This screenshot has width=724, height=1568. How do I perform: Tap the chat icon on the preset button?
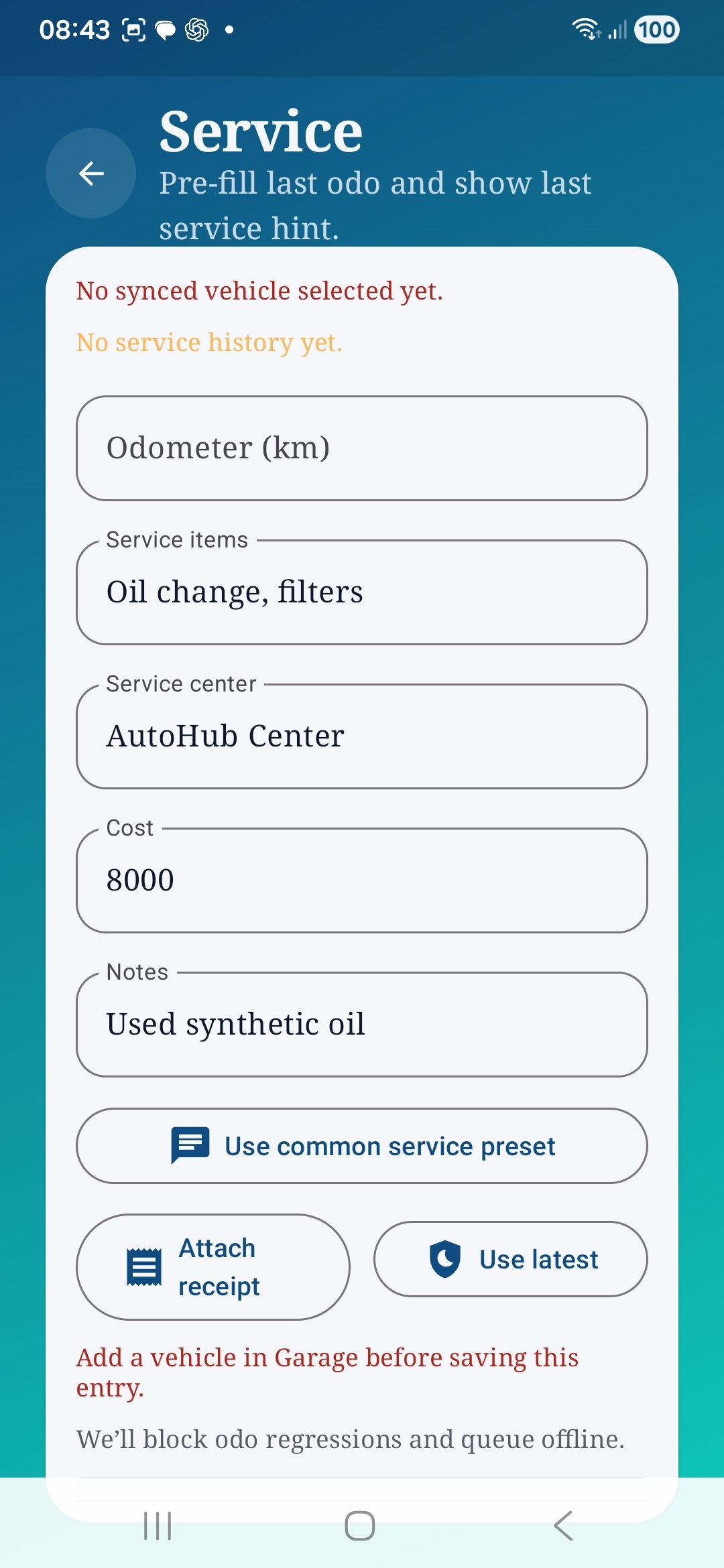tap(190, 1146)
